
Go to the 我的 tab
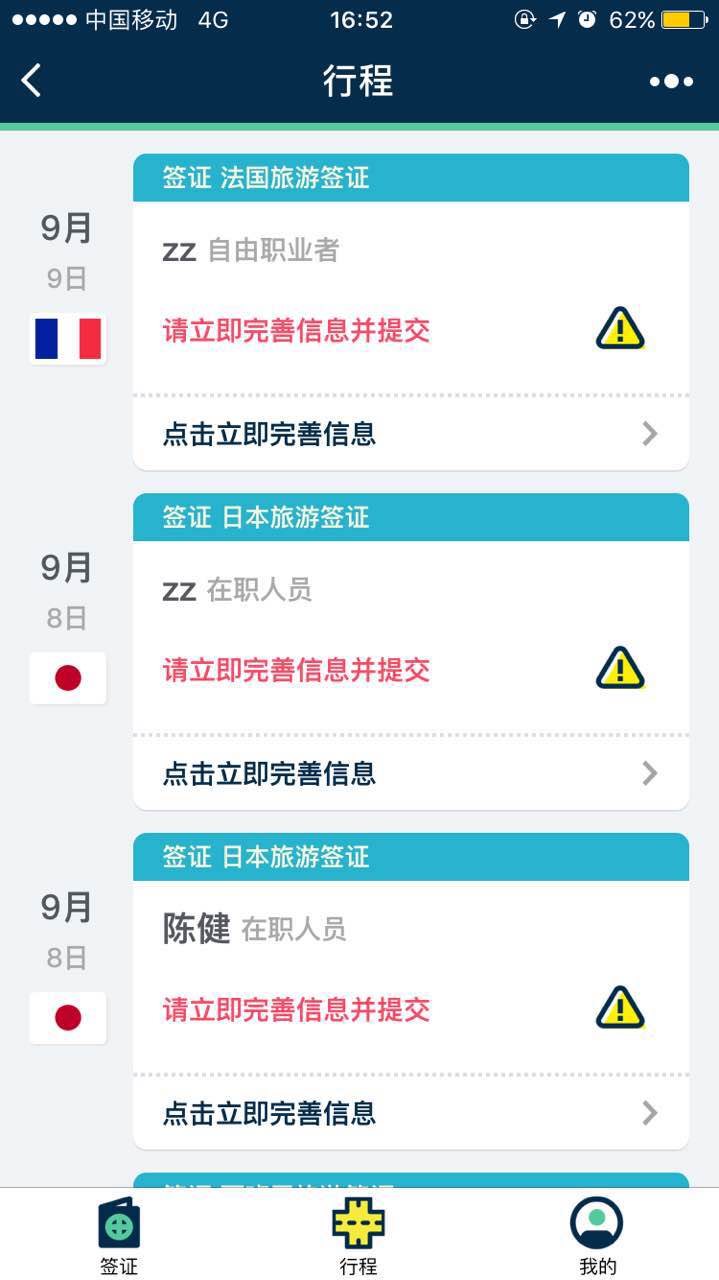[x=597, y=1236]
